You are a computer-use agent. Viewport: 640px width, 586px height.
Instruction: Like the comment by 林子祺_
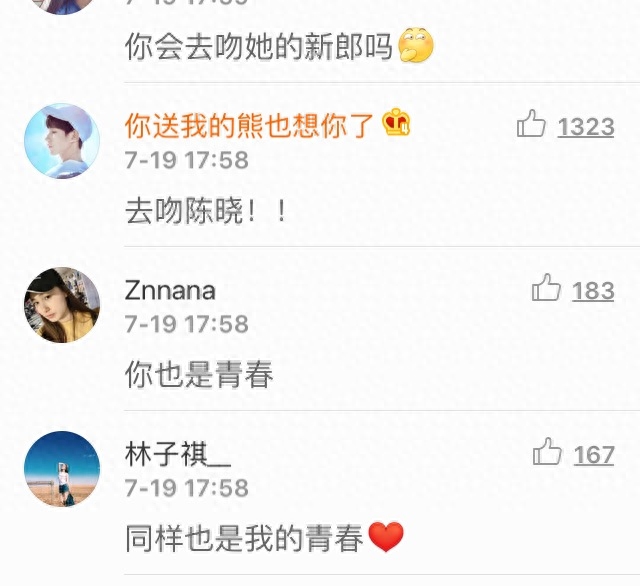[x=547, y=454]
